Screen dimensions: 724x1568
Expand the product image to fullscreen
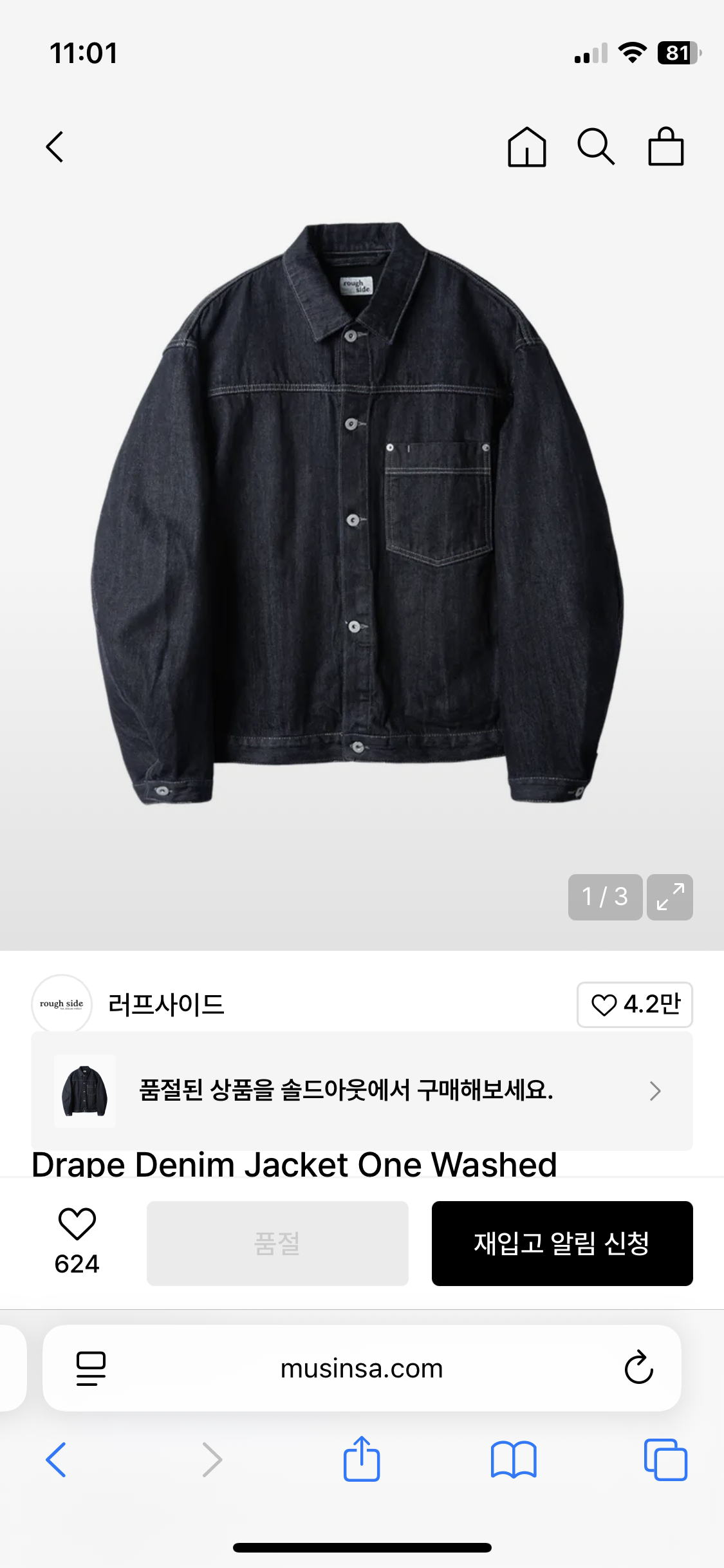[669, 897]
